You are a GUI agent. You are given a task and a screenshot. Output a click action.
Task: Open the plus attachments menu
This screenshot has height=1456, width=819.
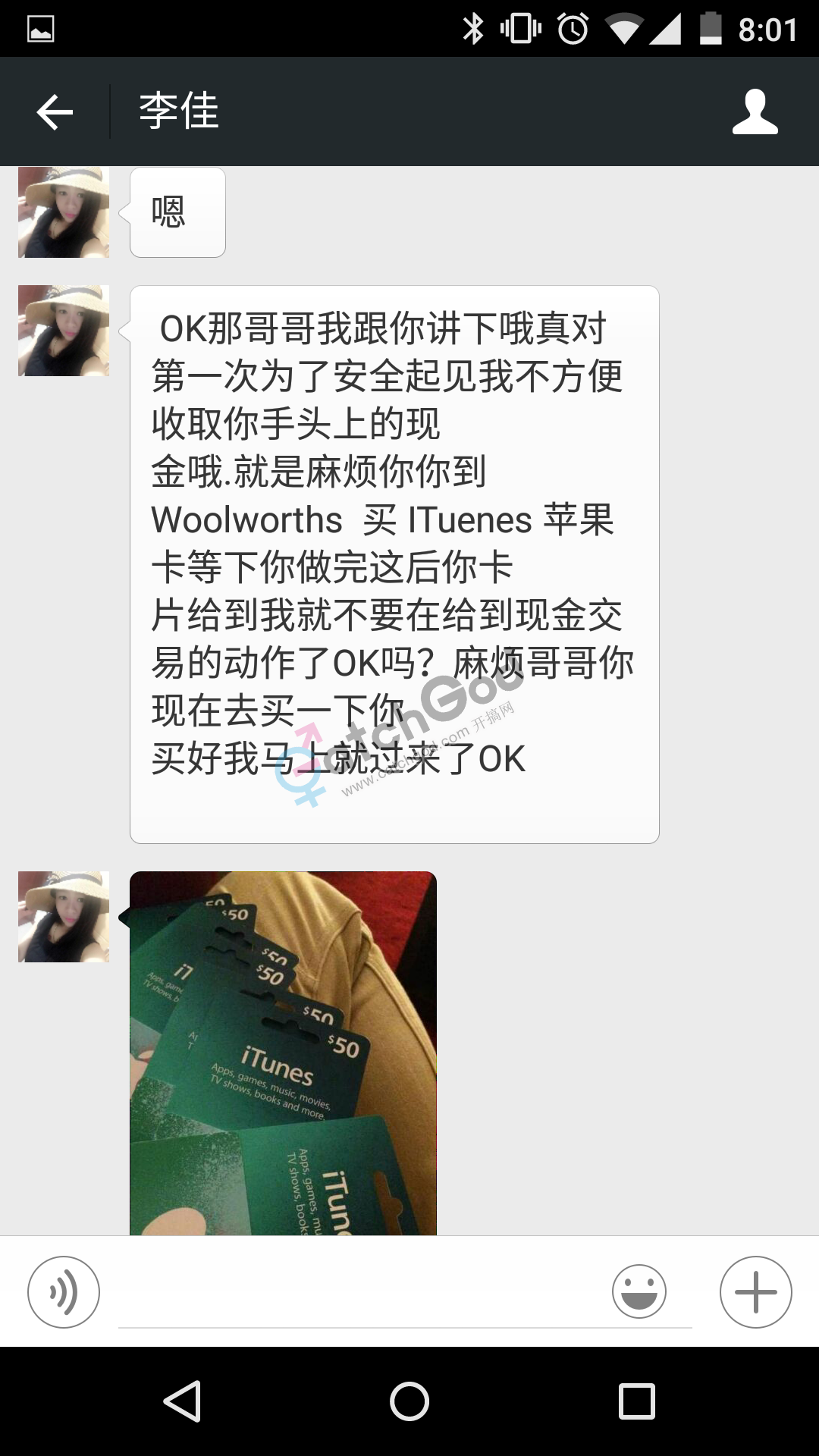point(755,1291)
